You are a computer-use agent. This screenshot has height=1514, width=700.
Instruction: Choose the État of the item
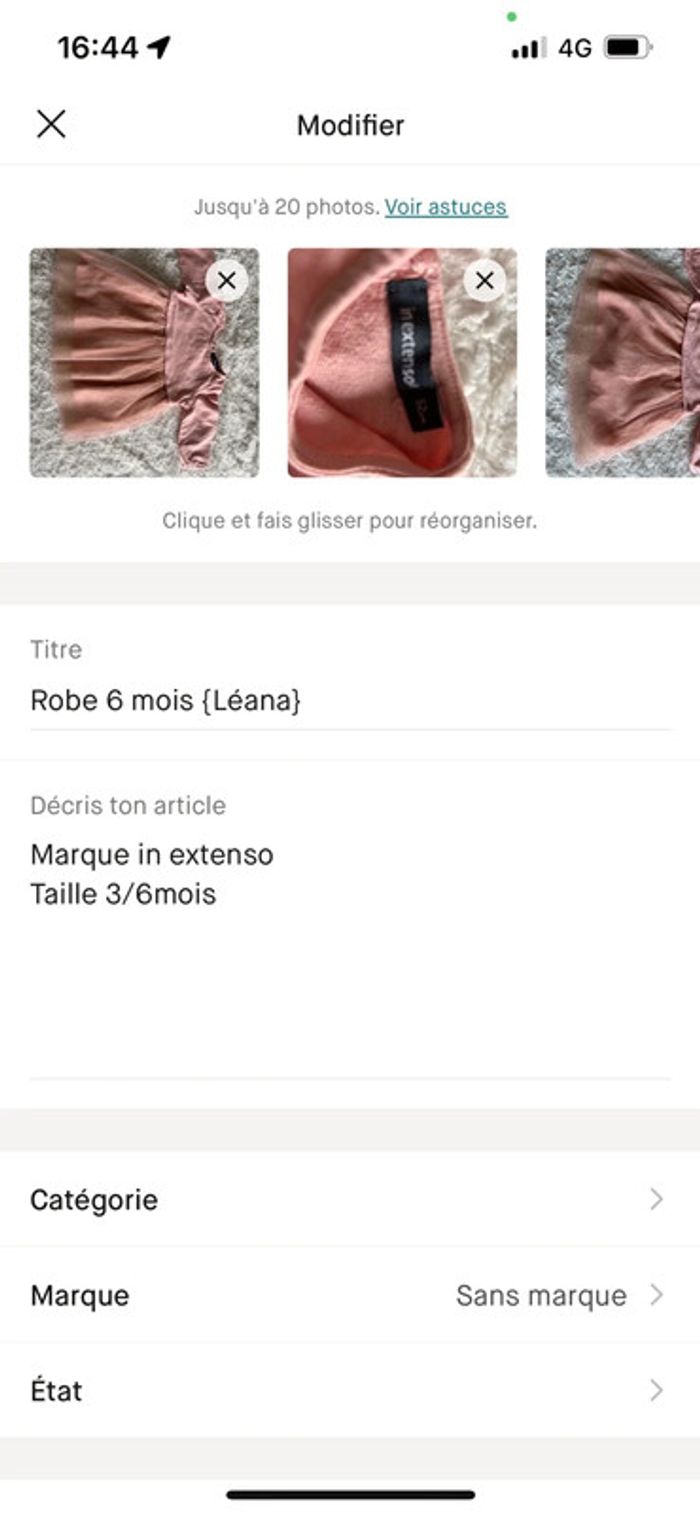tap(350, 1391)
